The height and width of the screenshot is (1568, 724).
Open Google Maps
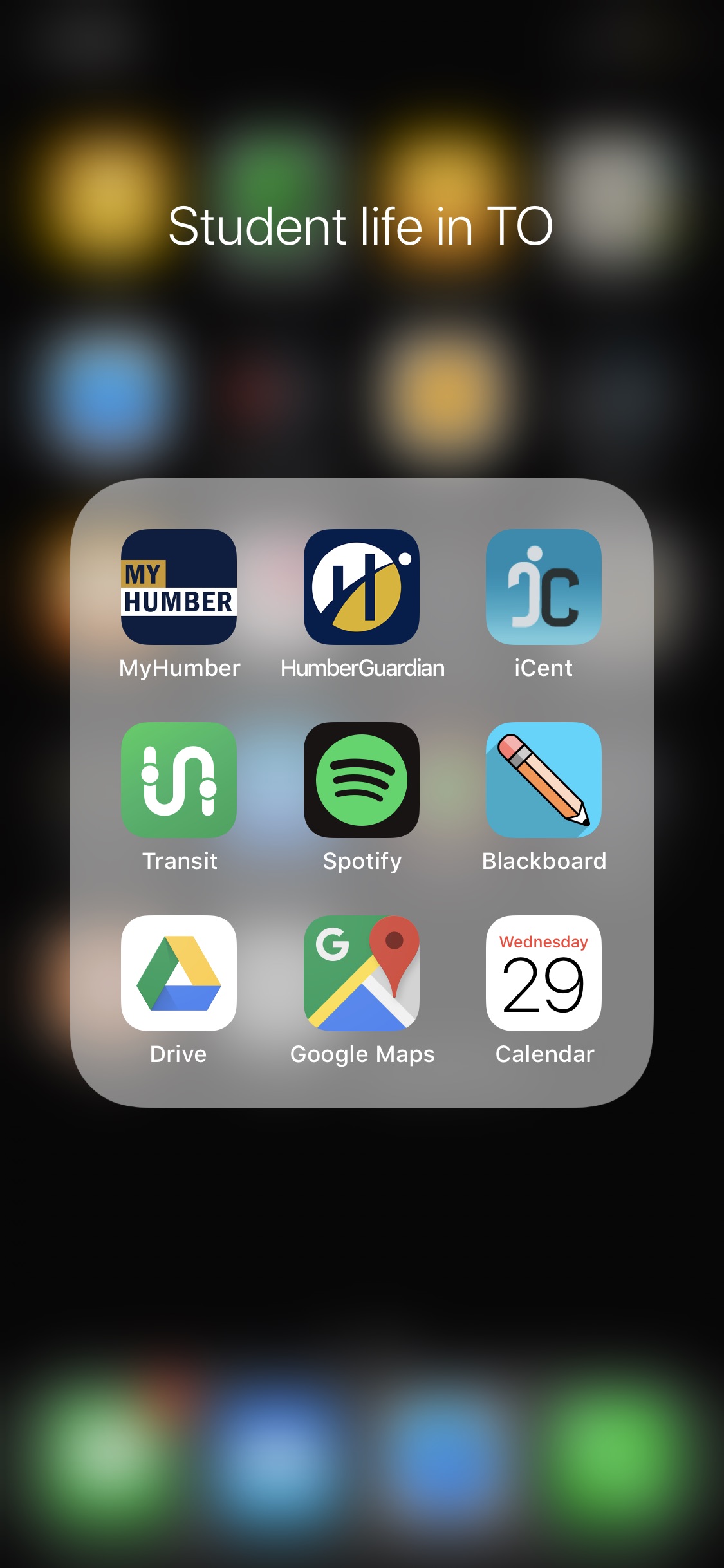tap(361, 973)
